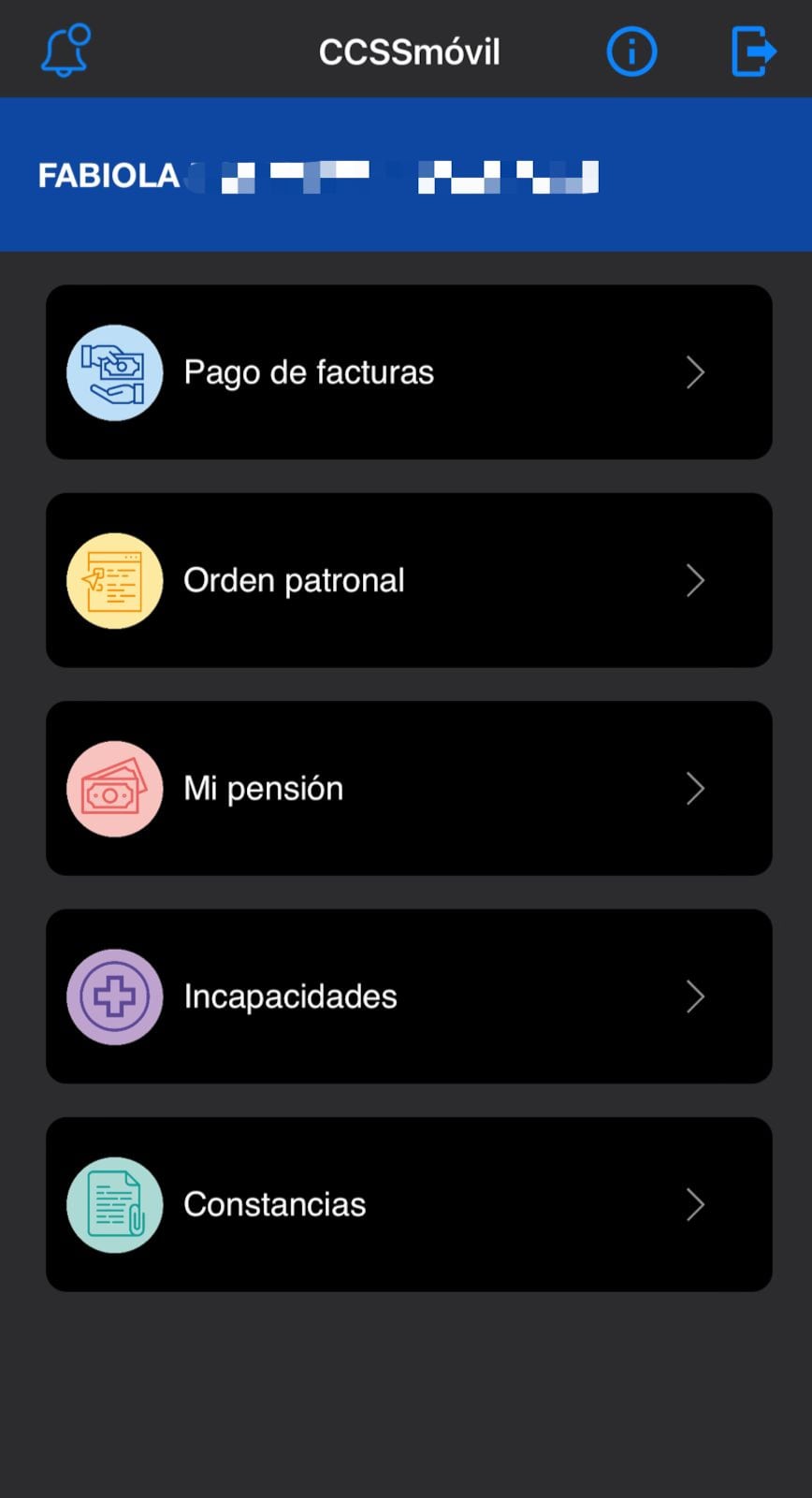This screenshot has width=812, height=1498.
Task: Expand the Mi pensión row arrow
Action: coord(696,788)
